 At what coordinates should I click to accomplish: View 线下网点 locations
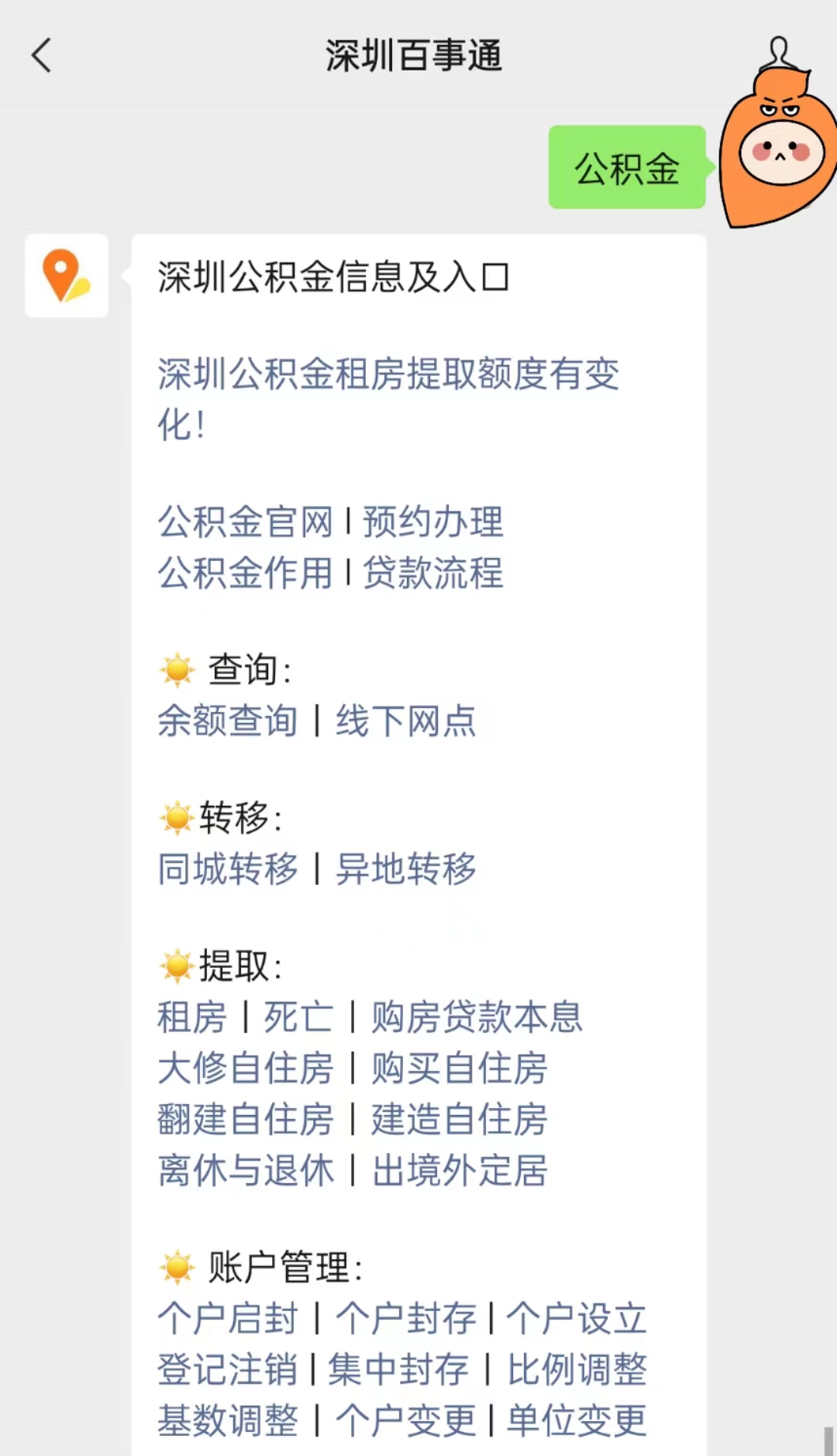click(405, 721)
